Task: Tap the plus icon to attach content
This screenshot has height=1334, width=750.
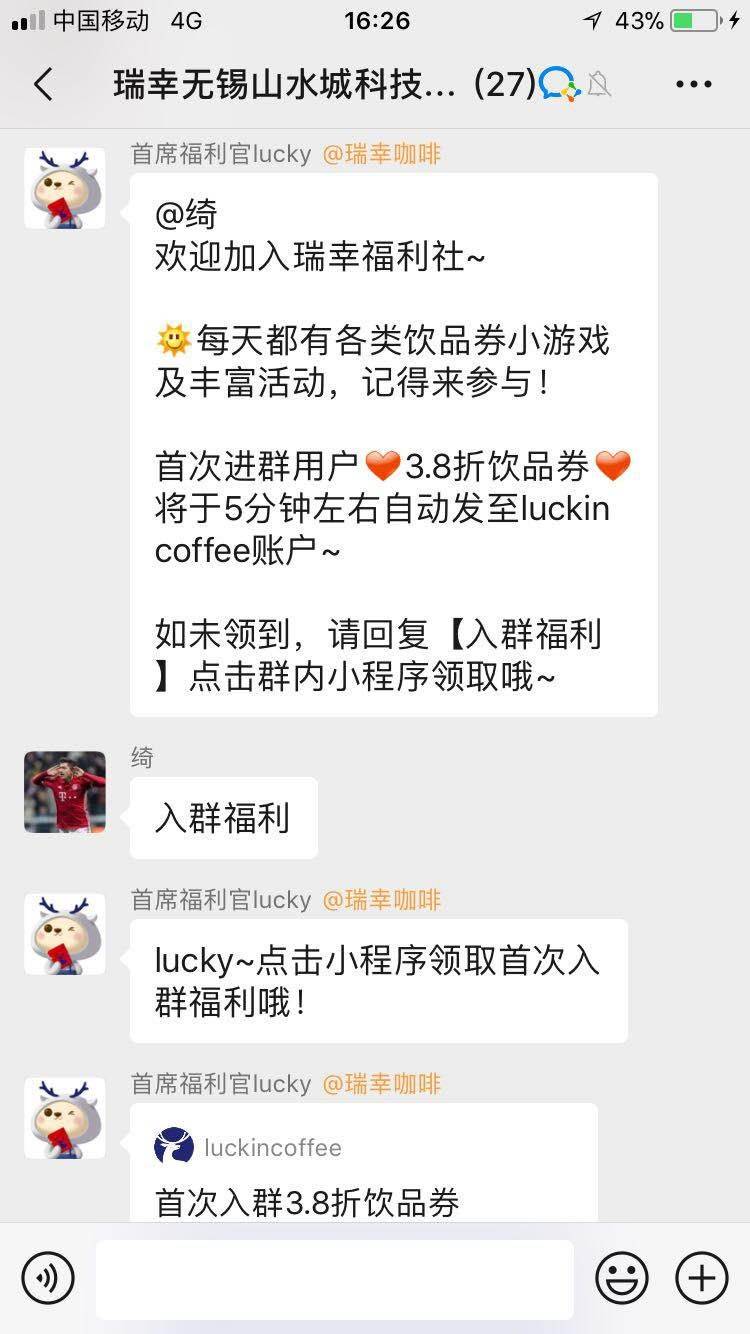Action: 700,1277
